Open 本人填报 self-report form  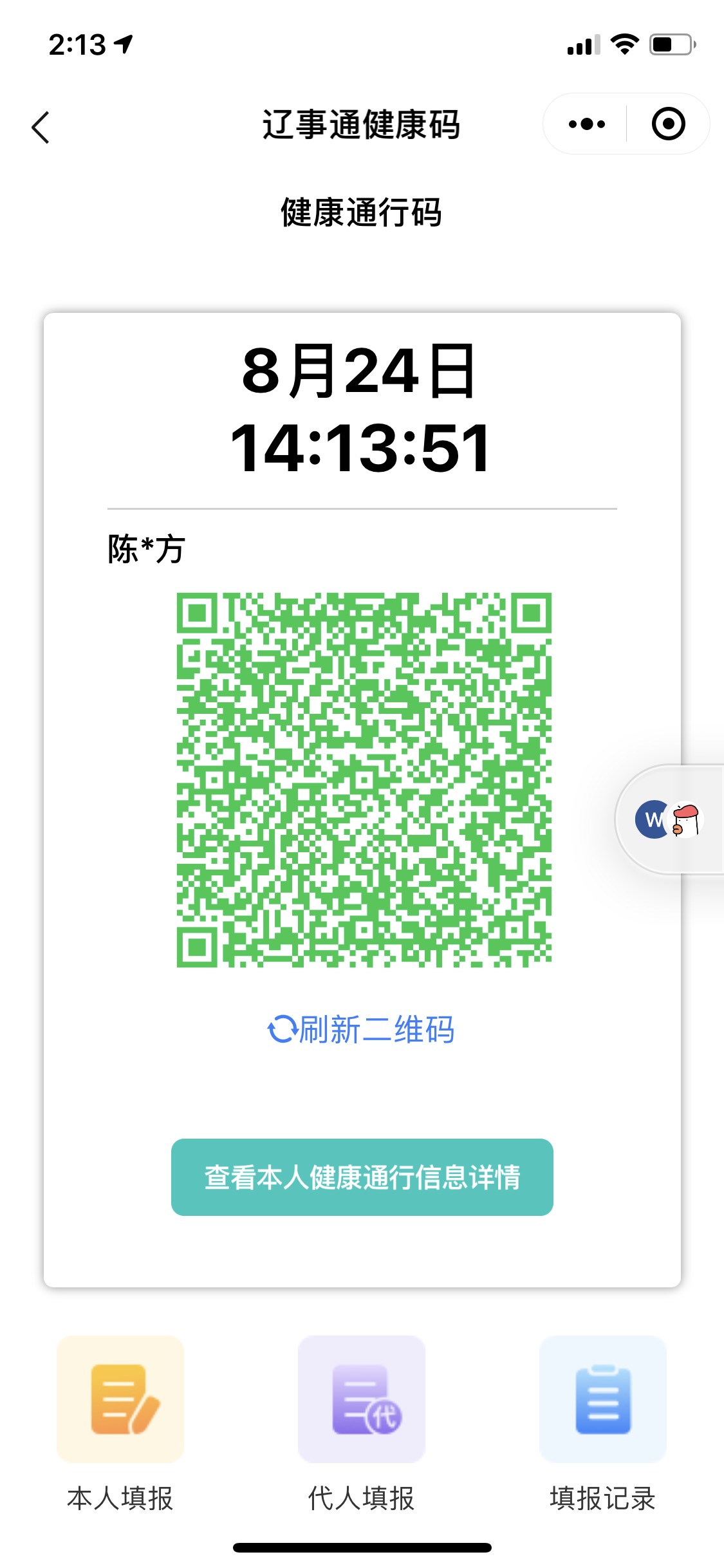coord(120,1399)
